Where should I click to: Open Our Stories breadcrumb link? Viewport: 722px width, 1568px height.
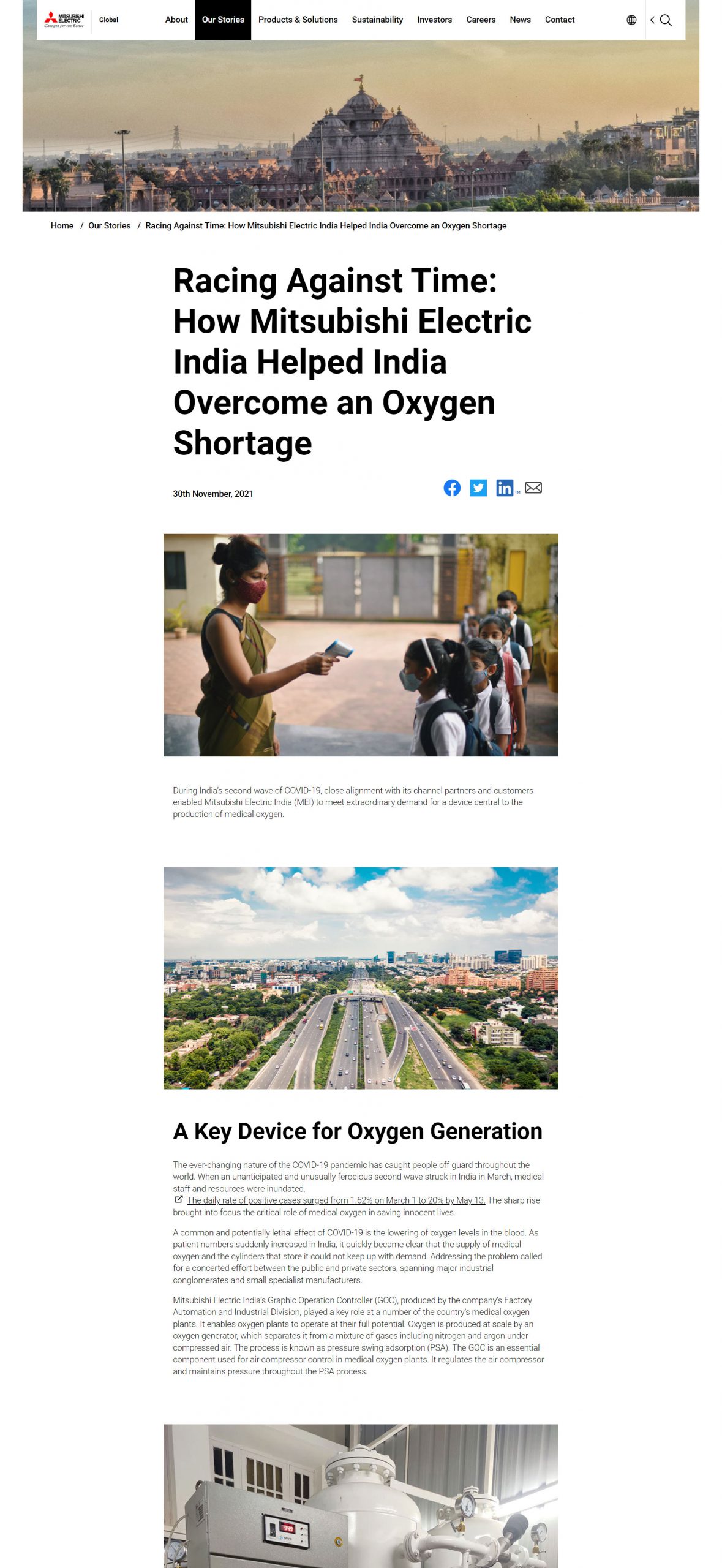pyautogui.click(x=109, y=226)
